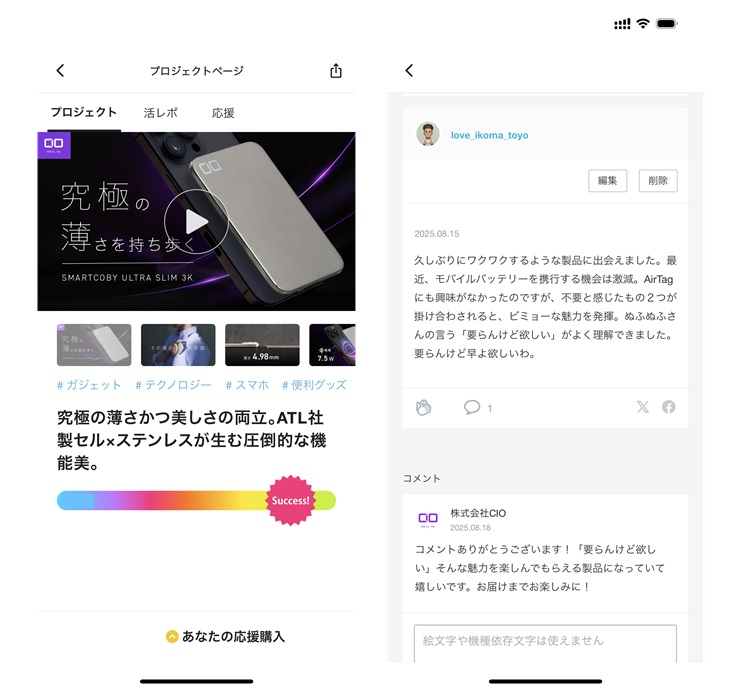The height and width of the screenshot is (690, 747).
Task: Delete the post with 削除
Action: [x=658, y=181]
